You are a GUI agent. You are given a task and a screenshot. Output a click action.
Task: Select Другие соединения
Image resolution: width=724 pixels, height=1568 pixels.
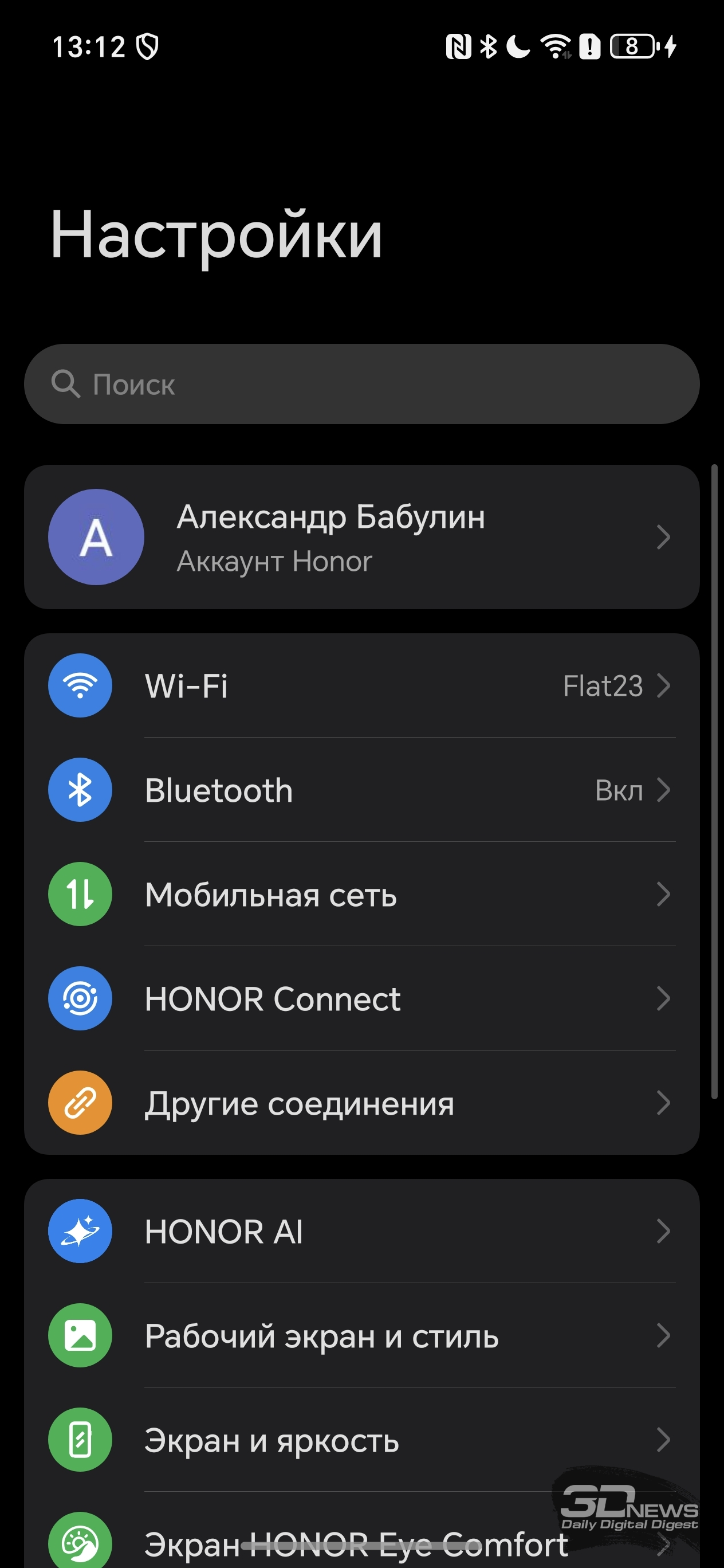tap(362, 1102)
